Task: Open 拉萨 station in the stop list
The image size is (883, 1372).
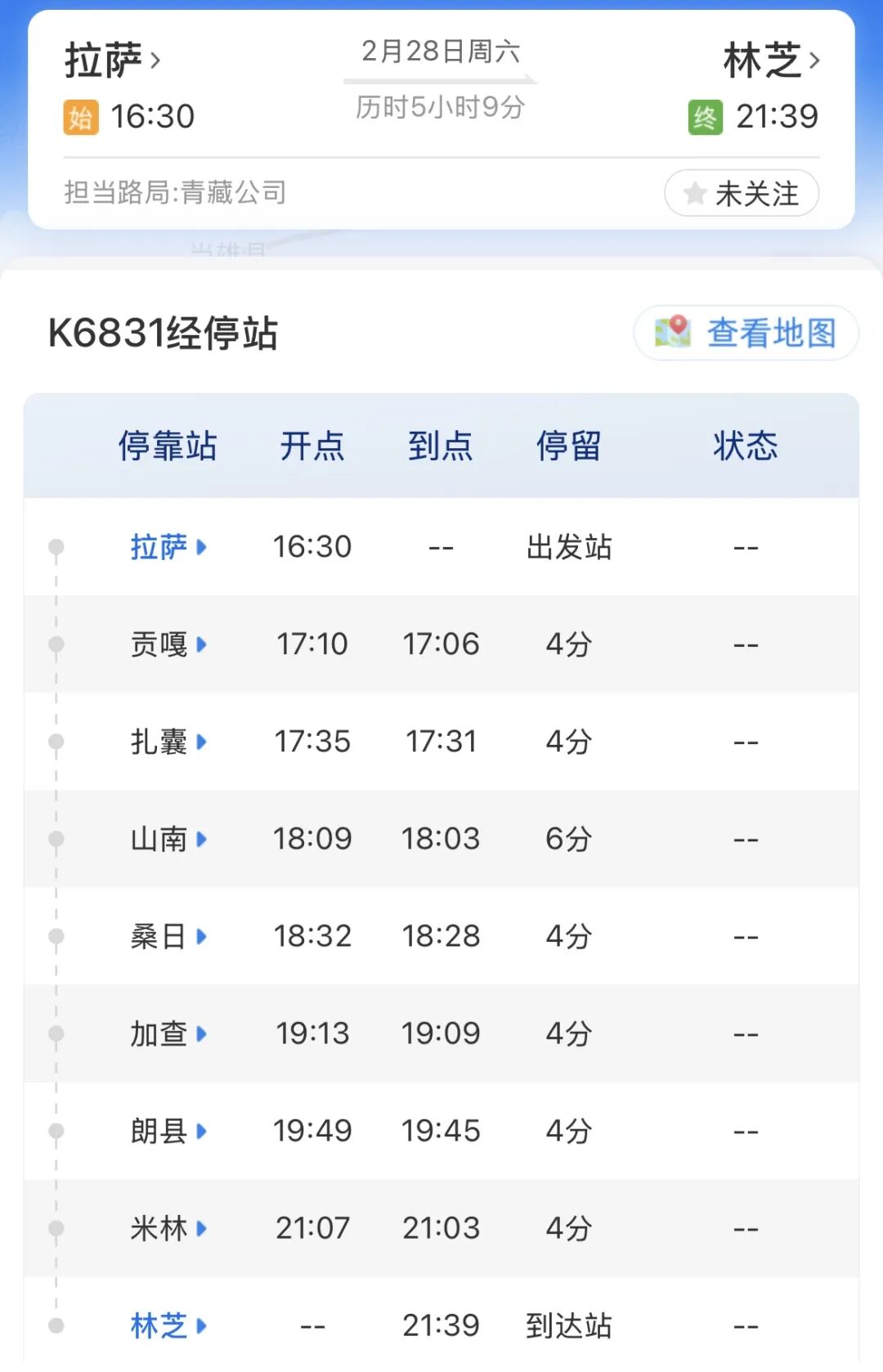Action: (x=168, y=547)
